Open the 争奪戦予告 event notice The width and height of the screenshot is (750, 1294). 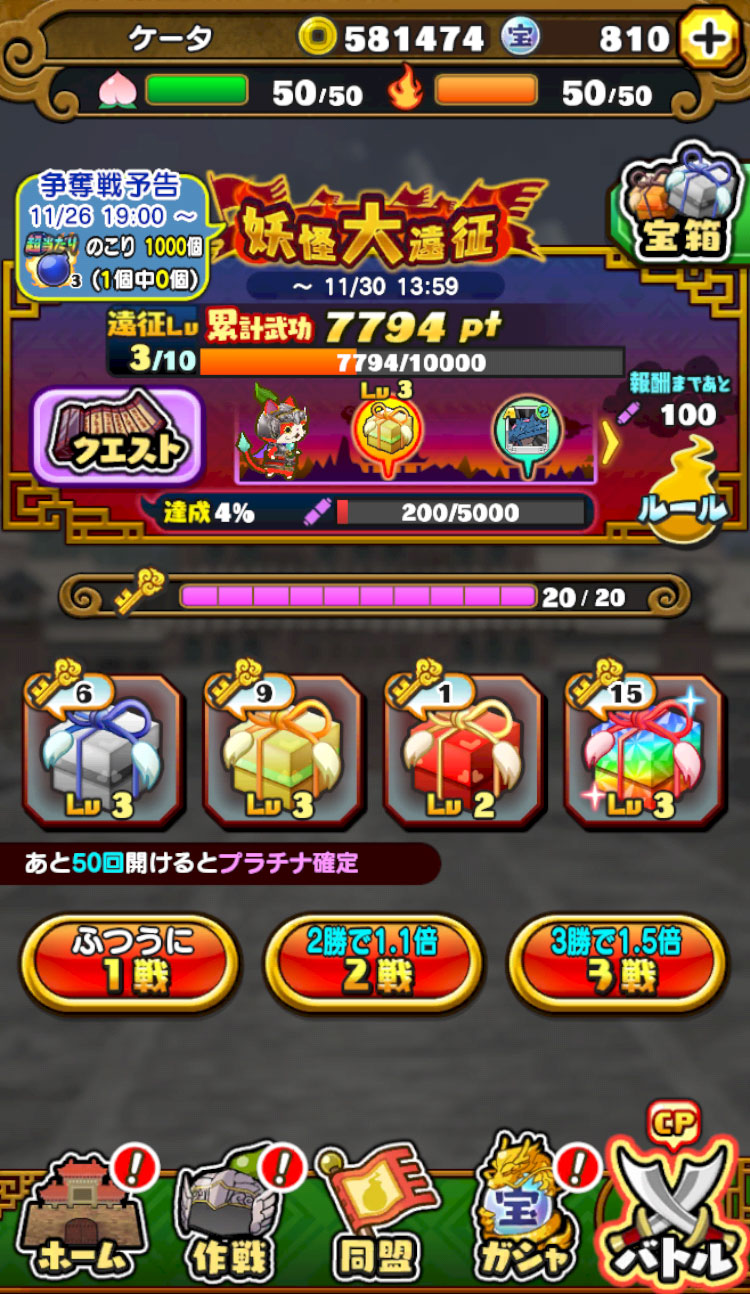(110, 235)
